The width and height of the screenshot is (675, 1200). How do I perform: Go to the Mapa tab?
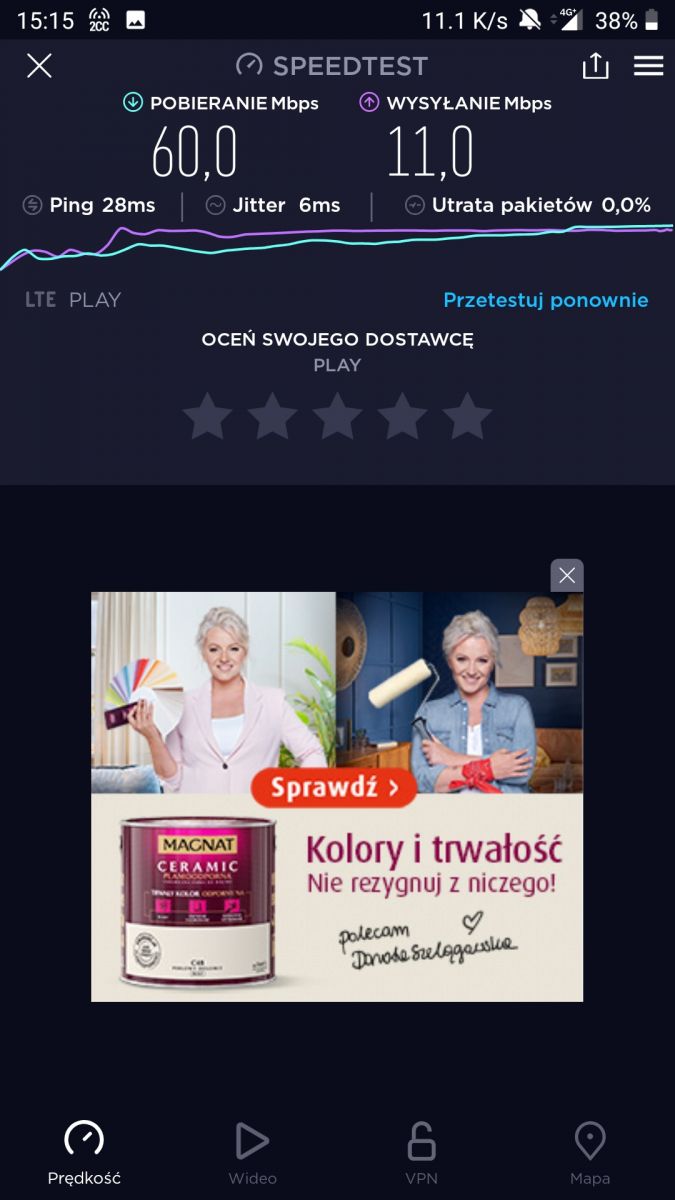tap(590, 1153)
